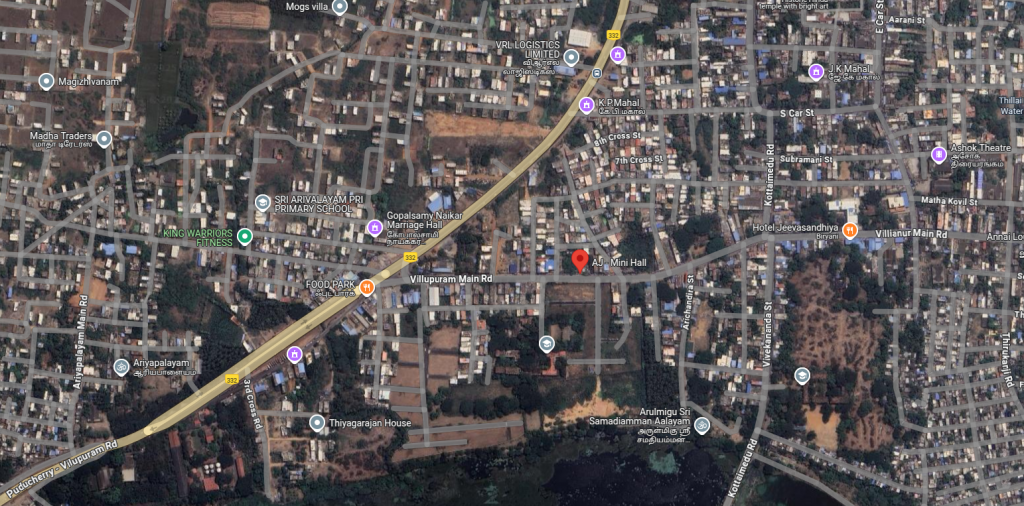Open Arulmigu Sri Samadiamman Aalayam marker
The width and height of the screenshot is (1024, 506).
click(x=702, y=426)
